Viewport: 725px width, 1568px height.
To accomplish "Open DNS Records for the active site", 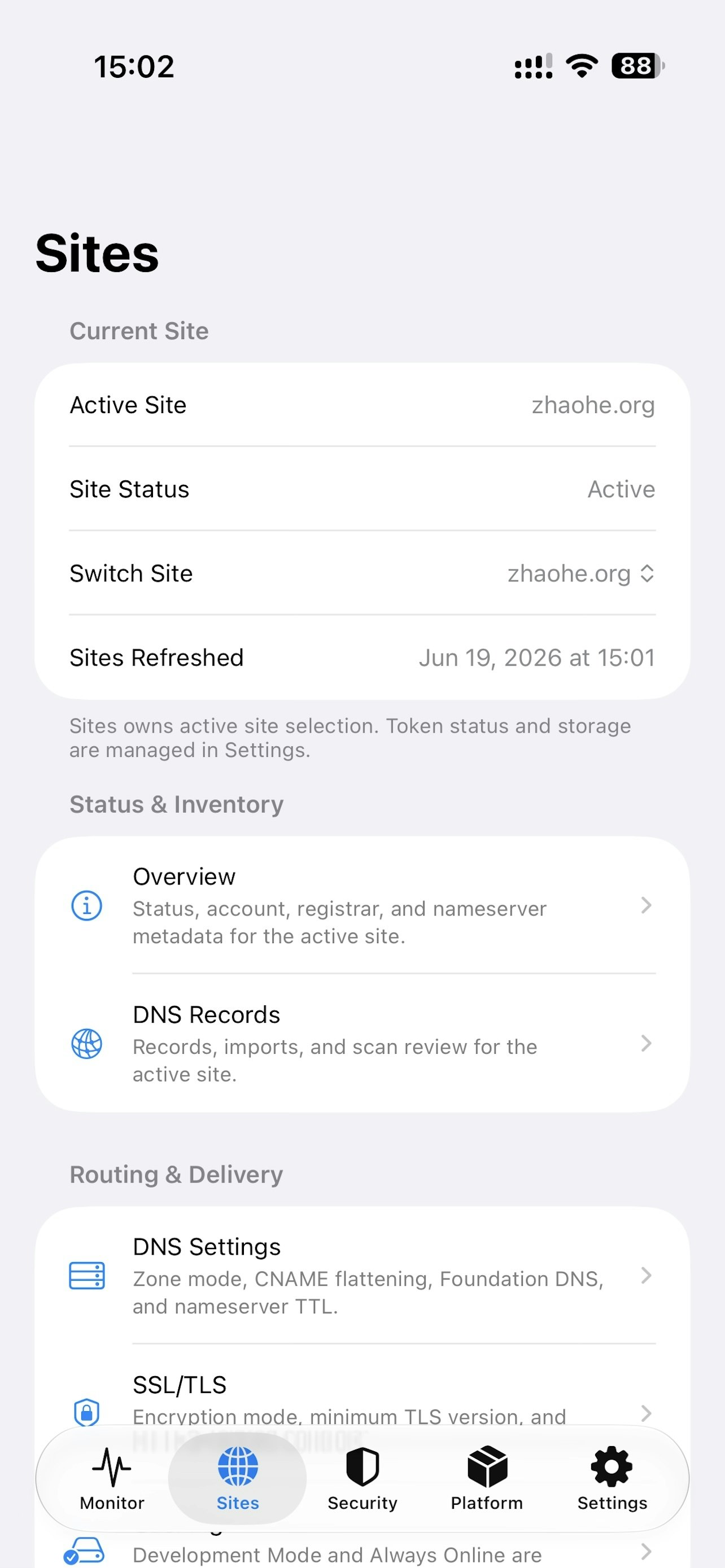I will pos(362,1043).
